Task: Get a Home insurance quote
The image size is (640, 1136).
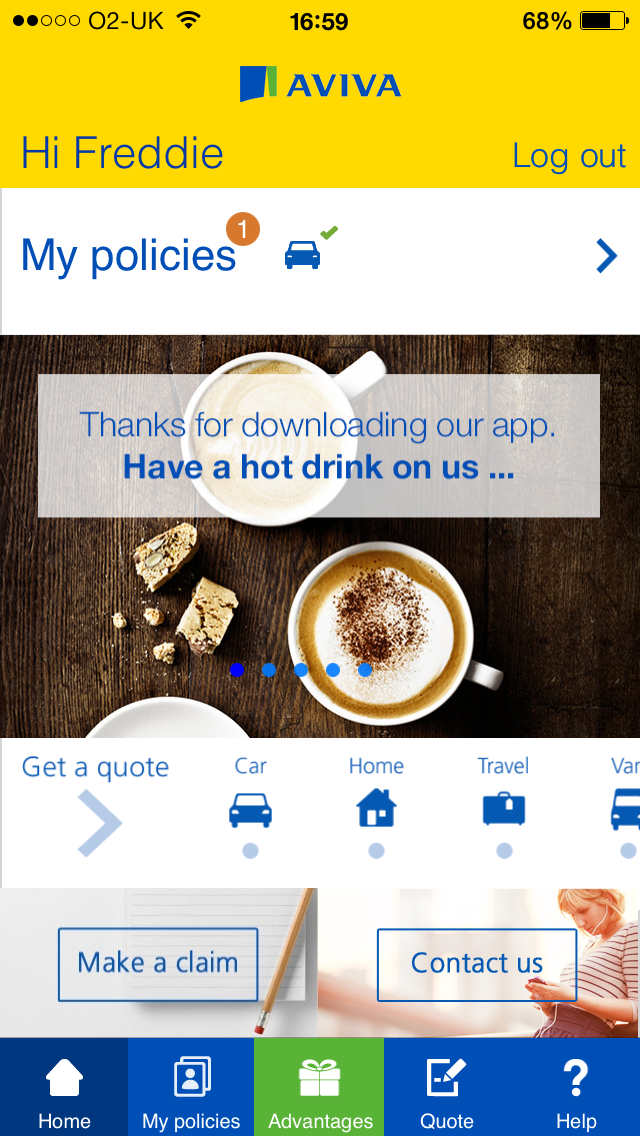Action: tap(376, 806)
